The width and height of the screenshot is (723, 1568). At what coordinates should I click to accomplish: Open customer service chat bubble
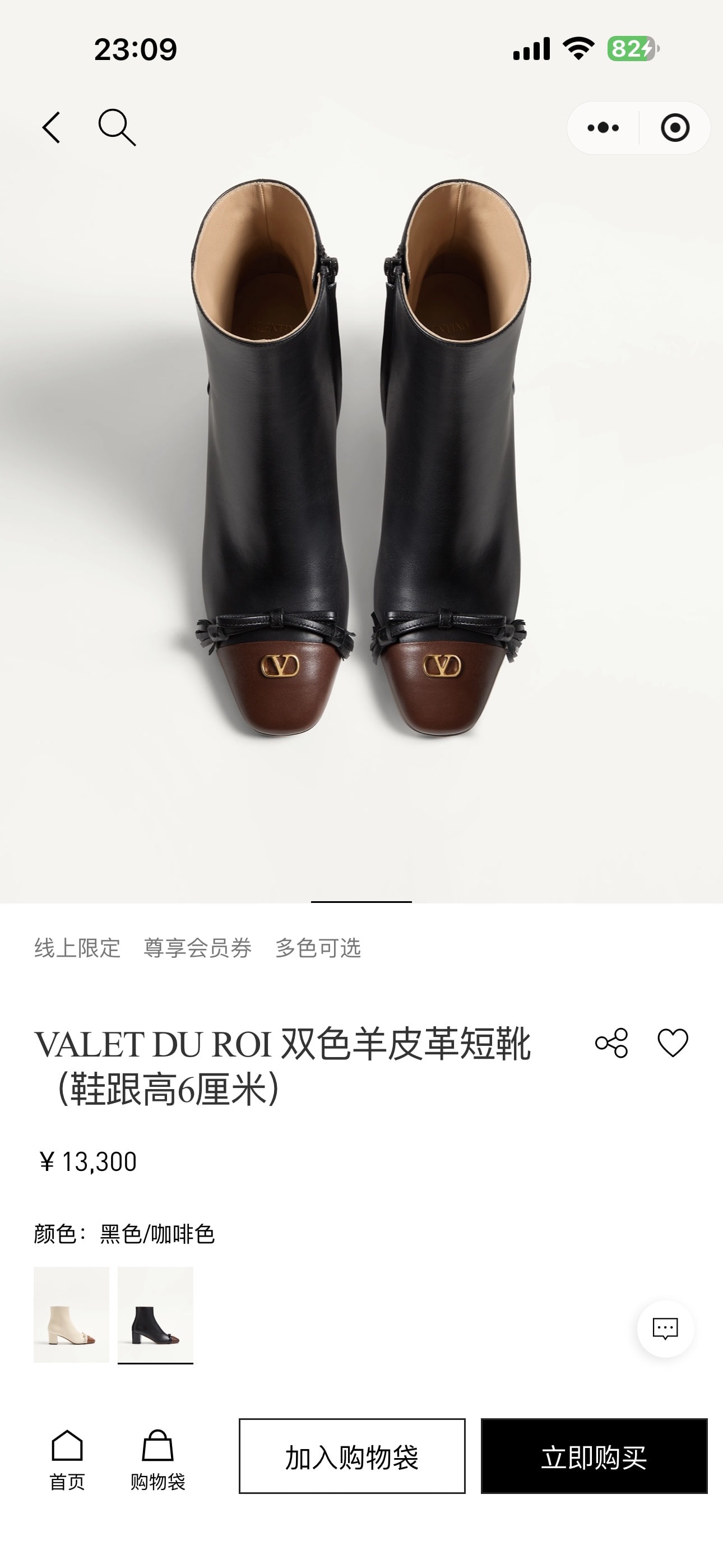[665, 1329]
